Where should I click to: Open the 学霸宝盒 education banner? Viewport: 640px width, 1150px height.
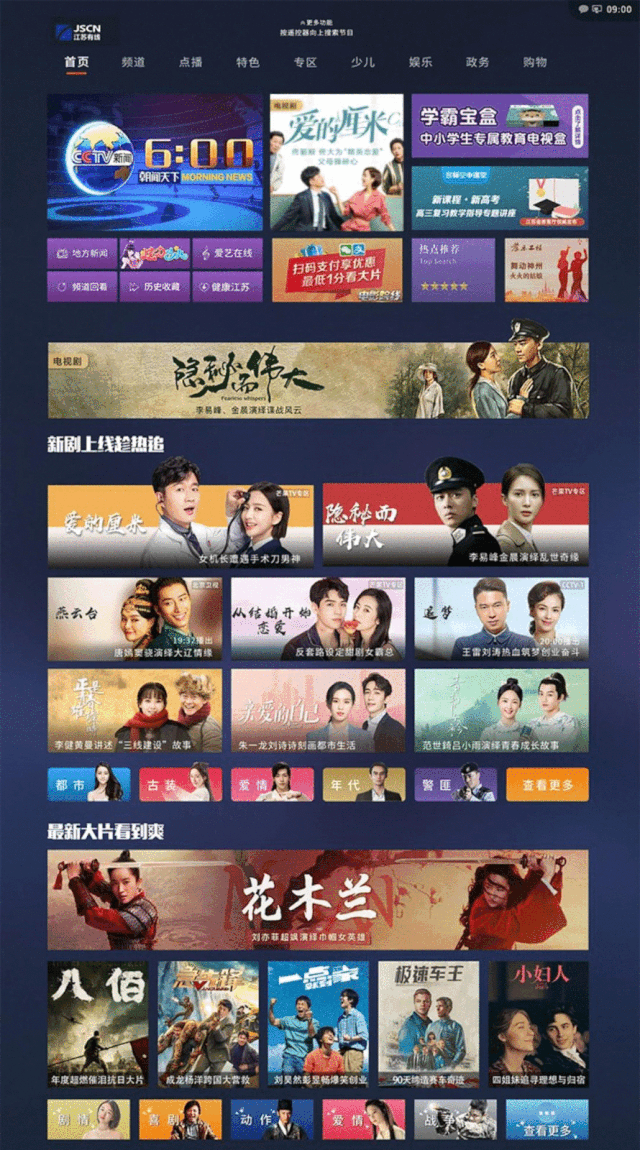click(x=499, y=126)
